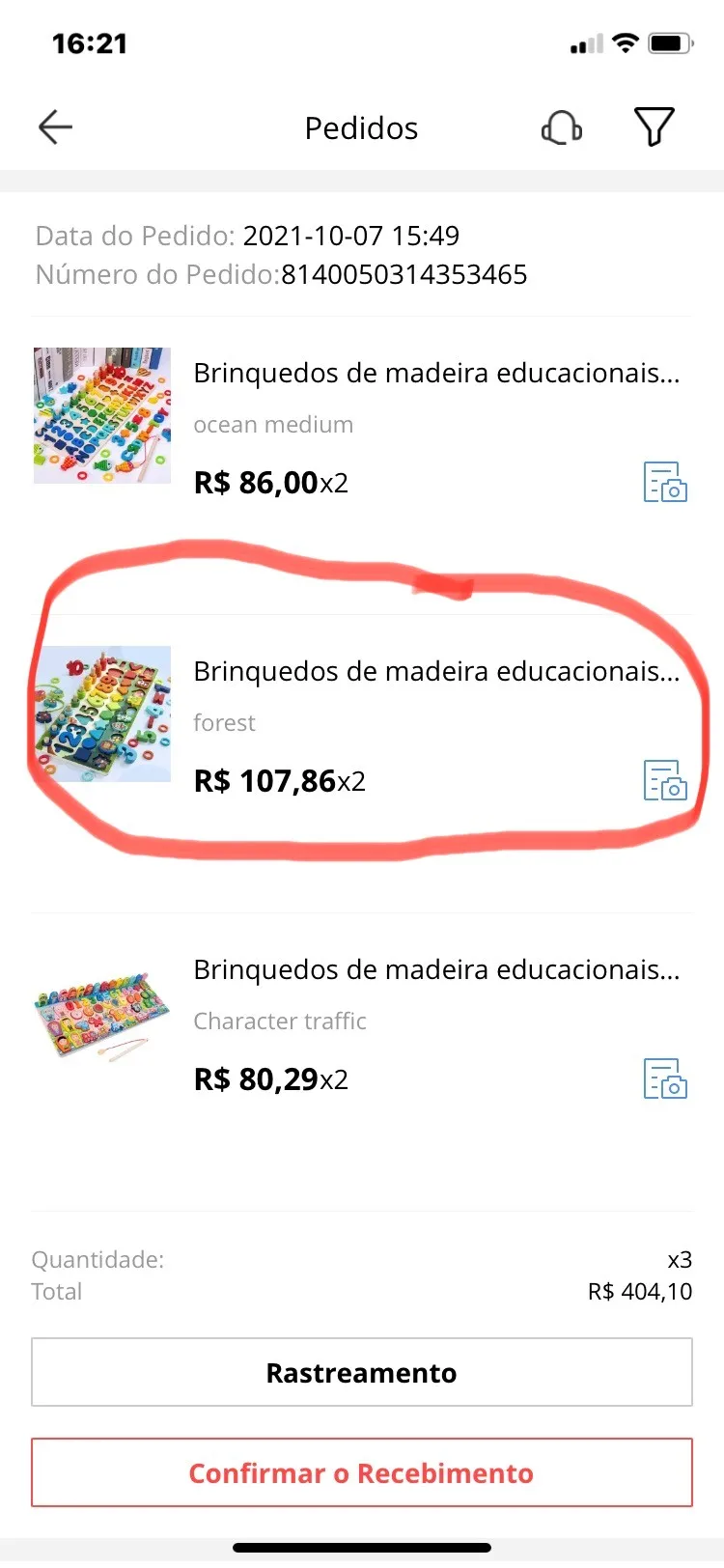Viewport: 724px width, 1568px height.
Task: Contact customer support via headset icon
Action: pos(561,127)
